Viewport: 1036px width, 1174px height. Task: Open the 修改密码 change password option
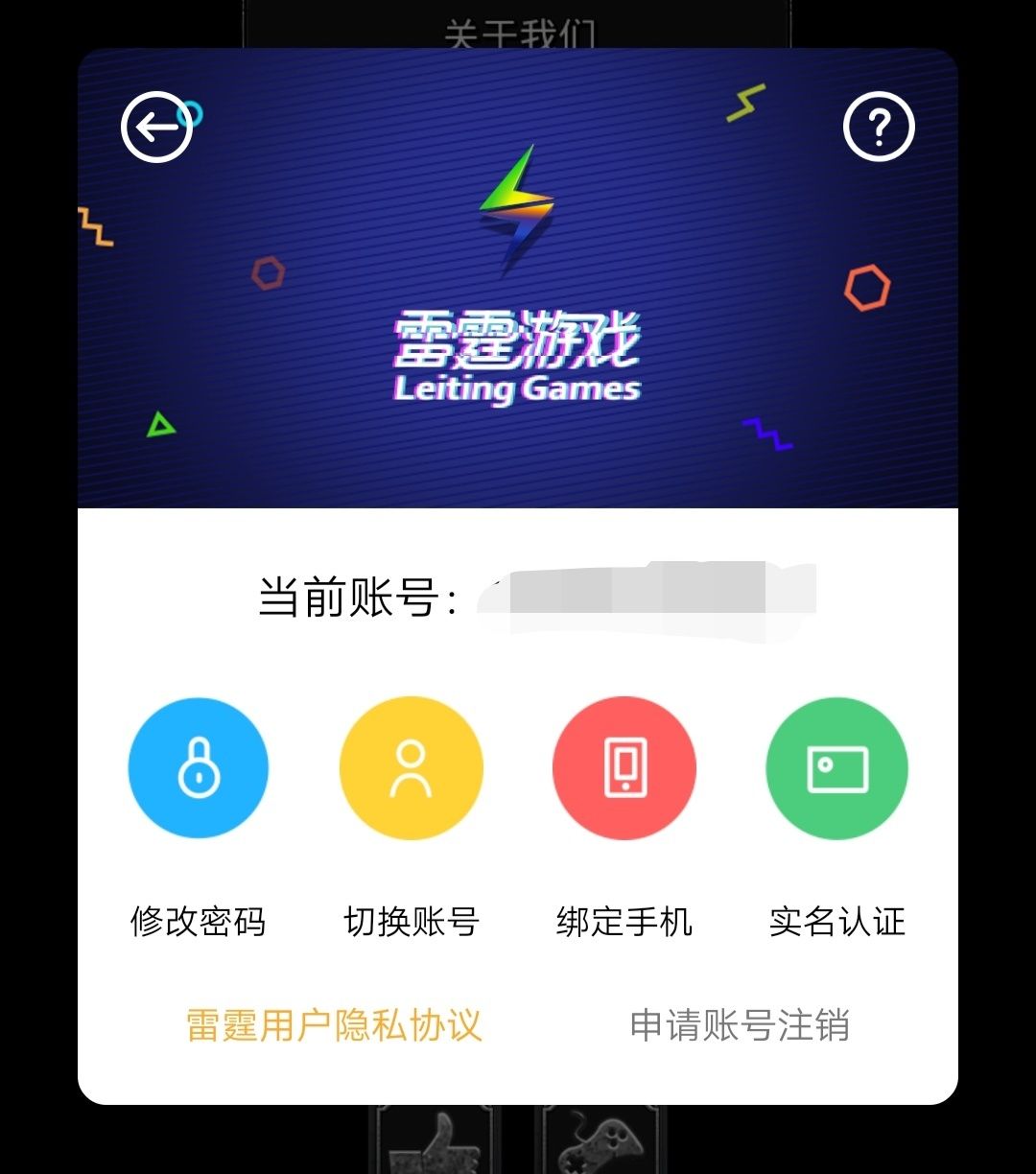(199, 922)
